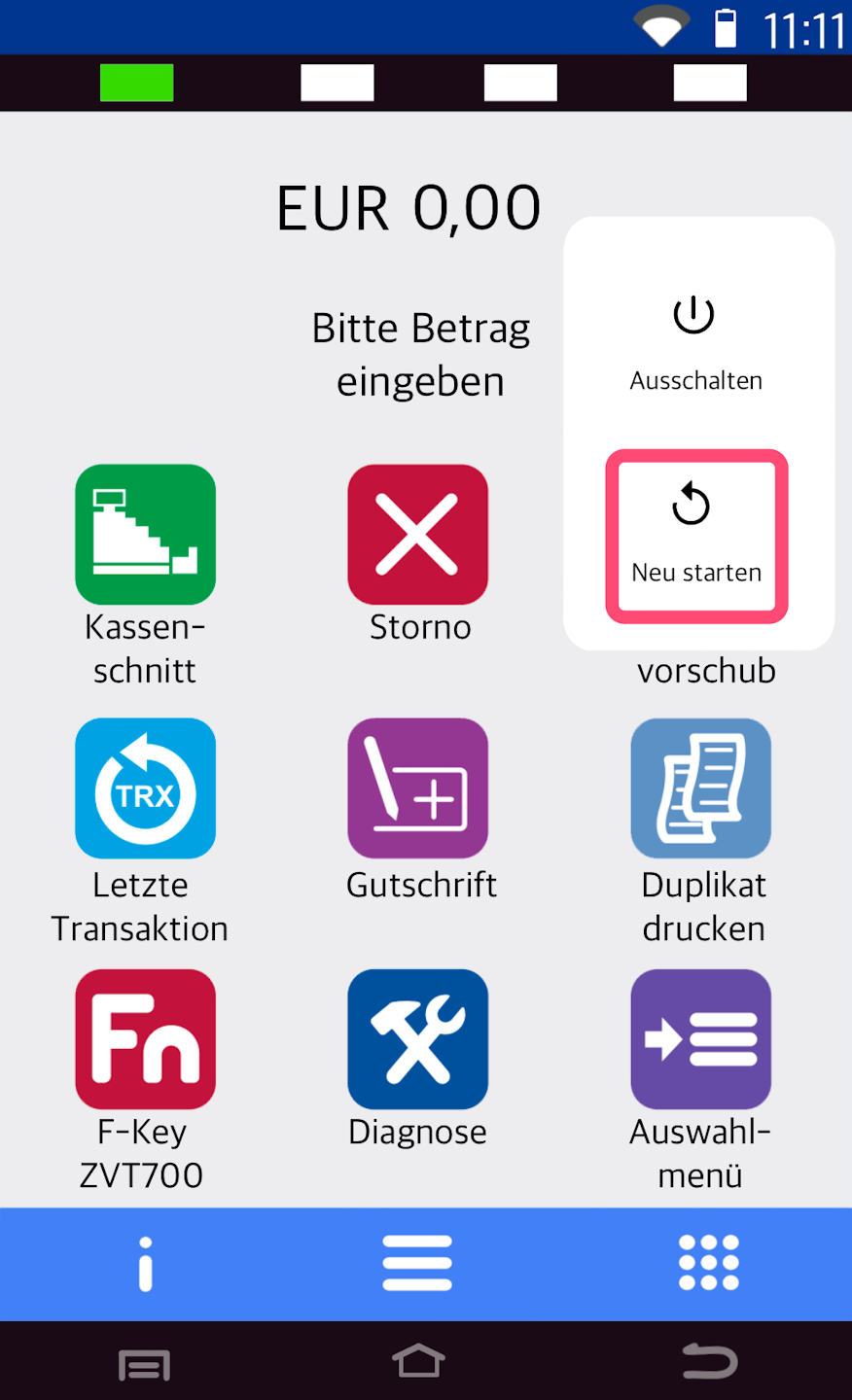
Task: Open Kassenschnitt function
Action: coord(145,535)
